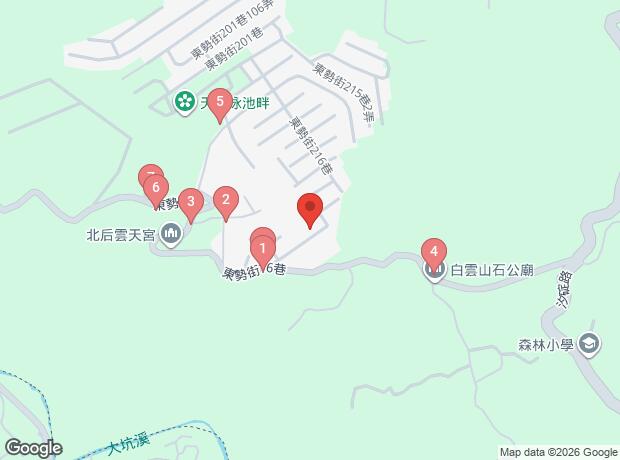Open the 森林小學 school icon
The image size is (620, 460).
[589, 344]
